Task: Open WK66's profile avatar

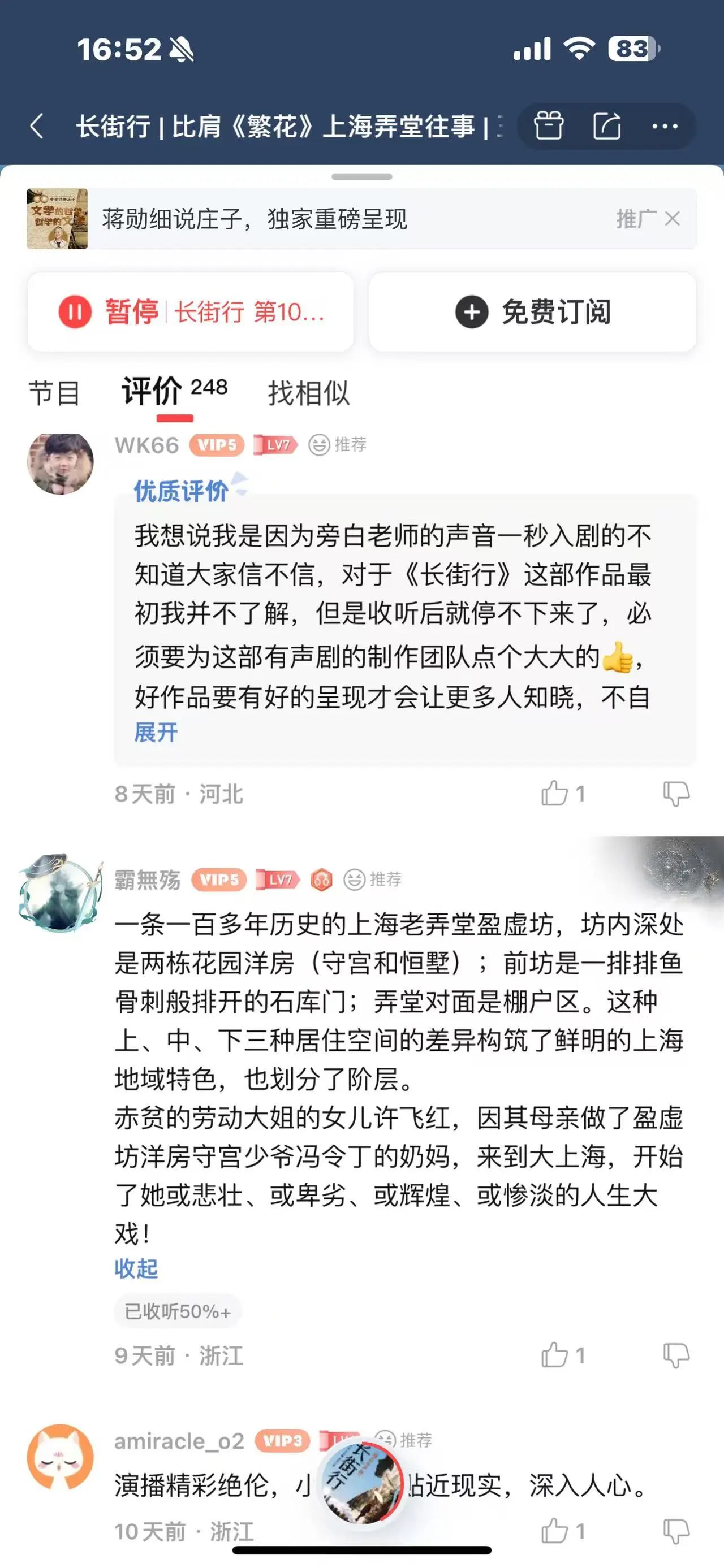Action: tap(61, 464)
